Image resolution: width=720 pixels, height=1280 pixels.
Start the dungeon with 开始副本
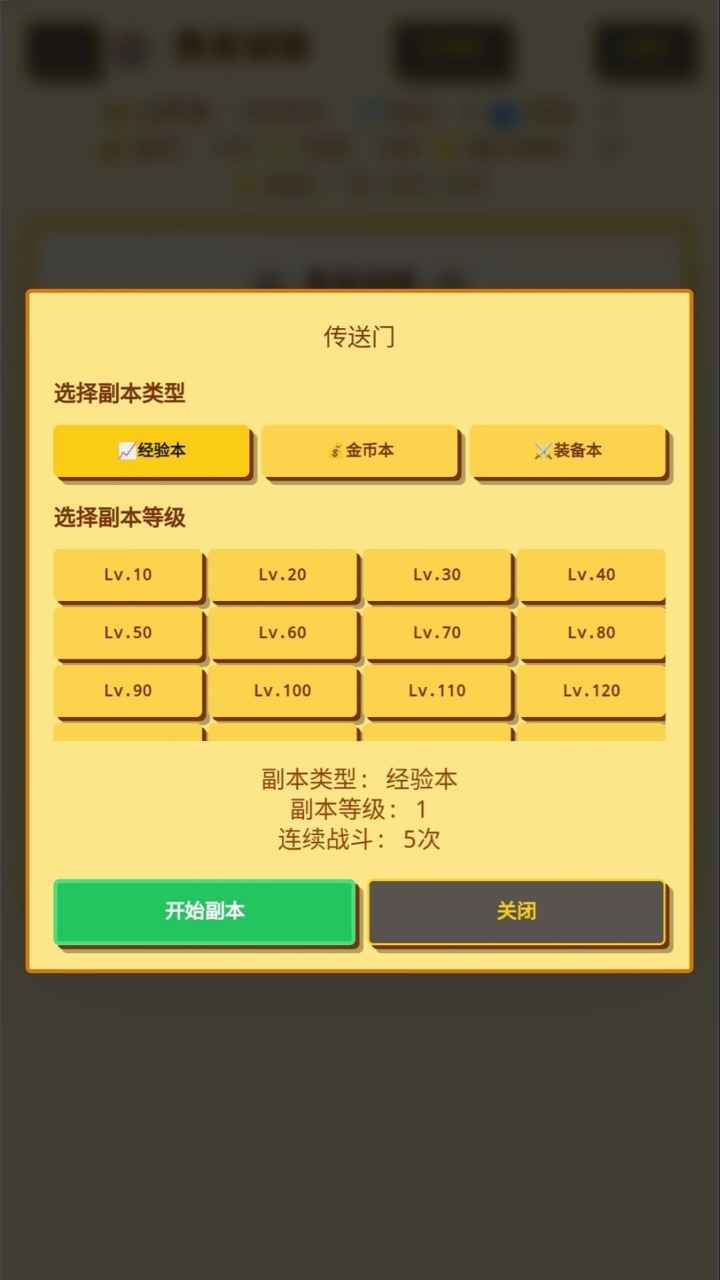205,911
